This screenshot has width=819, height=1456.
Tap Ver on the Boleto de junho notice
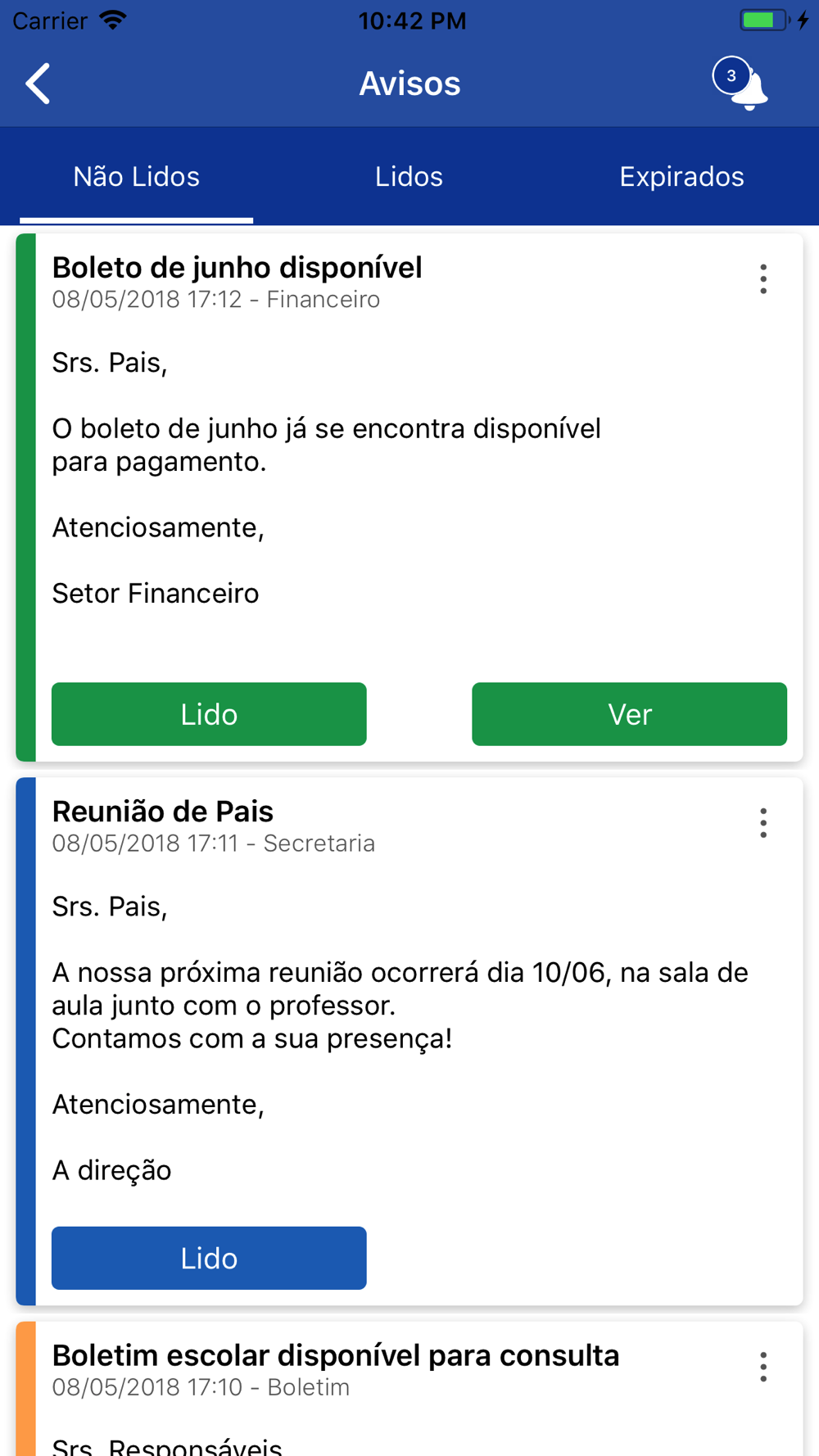[x=629, y=714]
